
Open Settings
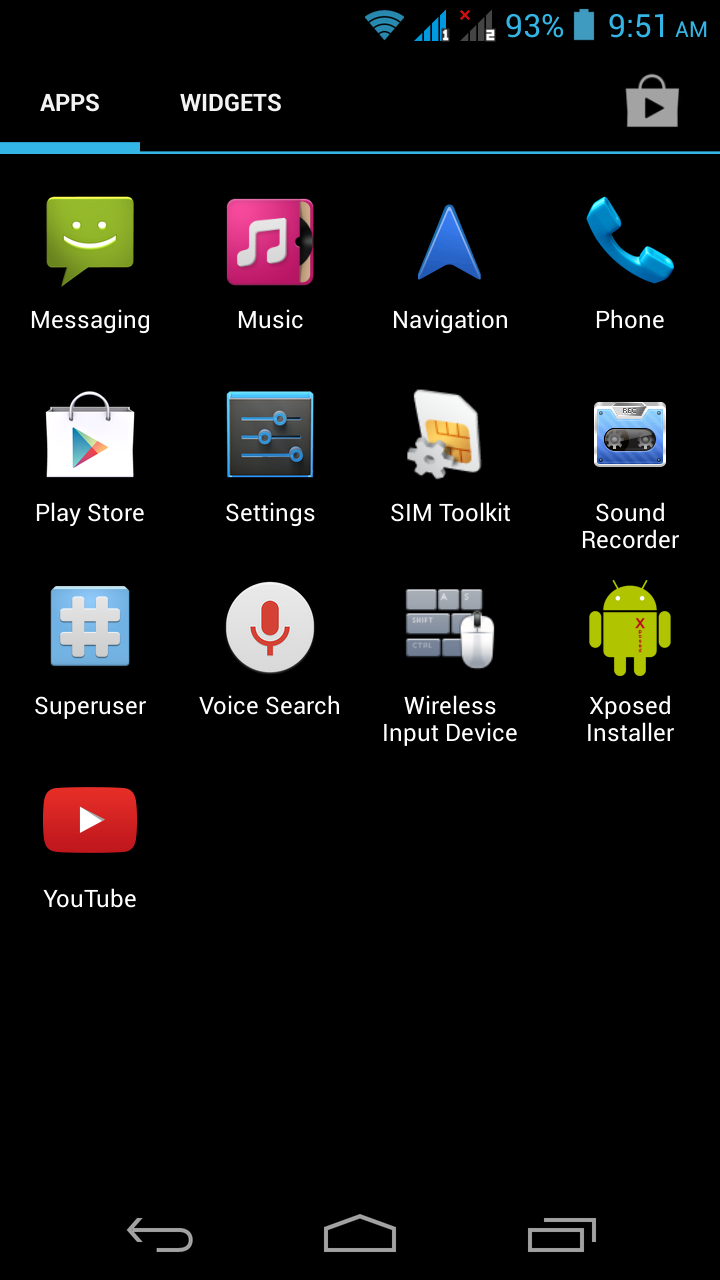(270, 458)
